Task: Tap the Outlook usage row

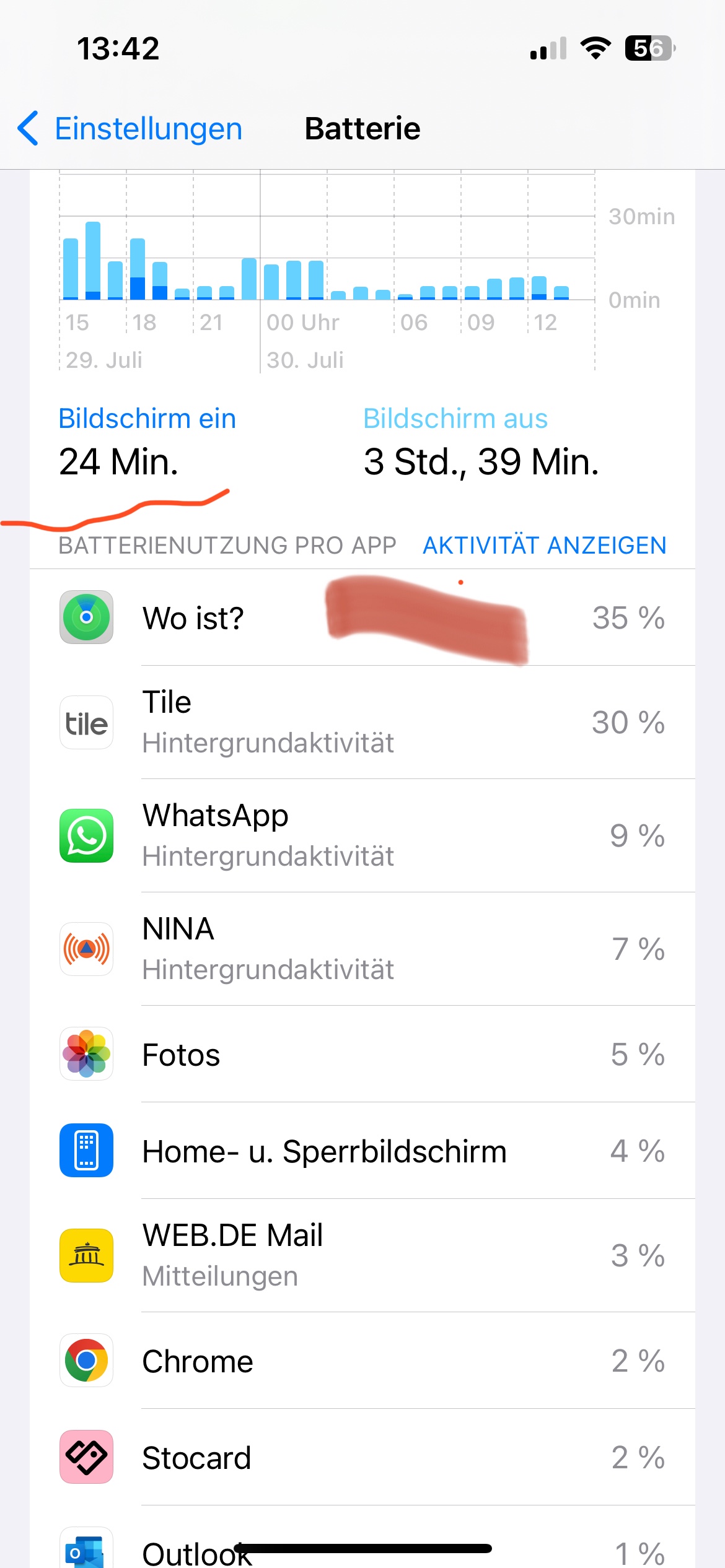Action: tap(362, 1548)
